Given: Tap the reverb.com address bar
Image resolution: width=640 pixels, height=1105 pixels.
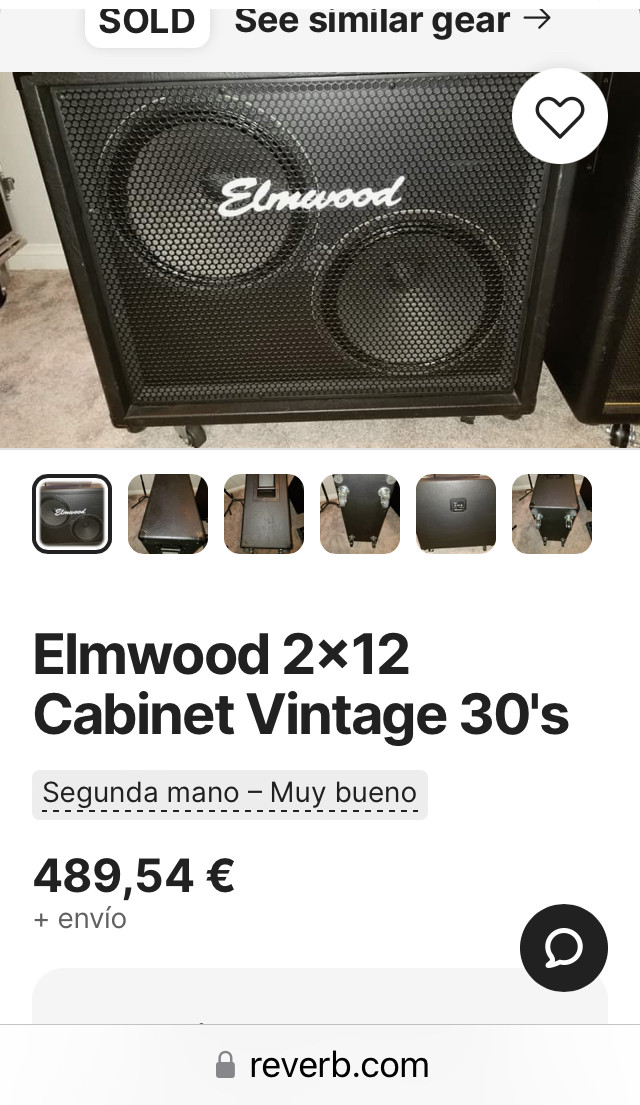Looking at the screenshot, I should (x=322, y=1065).
